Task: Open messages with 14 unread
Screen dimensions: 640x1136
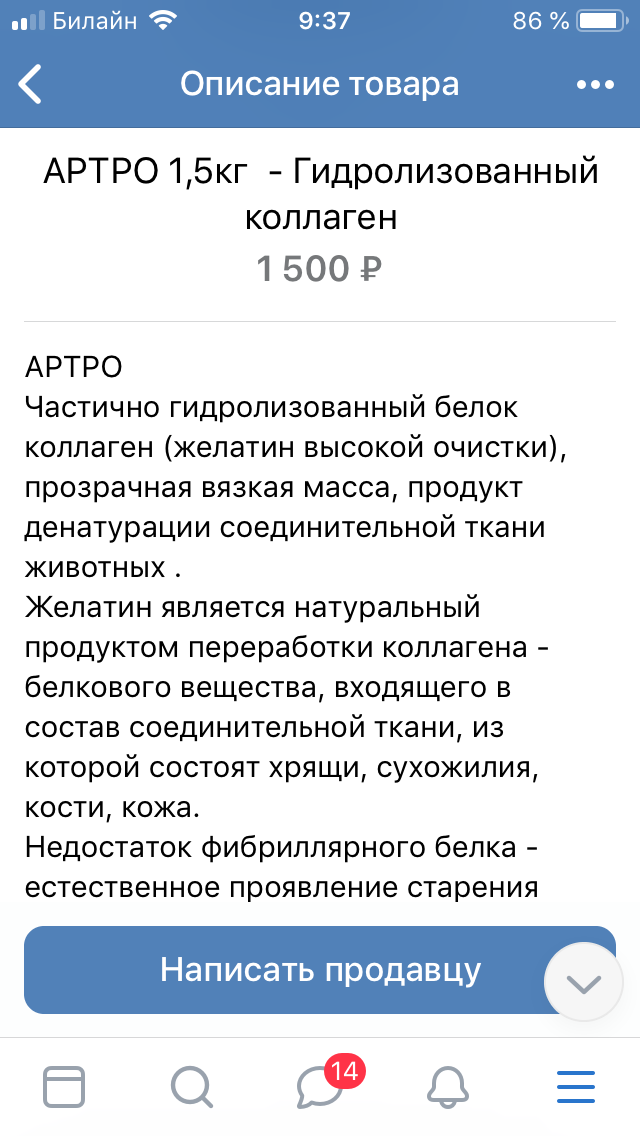Action: 322,1086
